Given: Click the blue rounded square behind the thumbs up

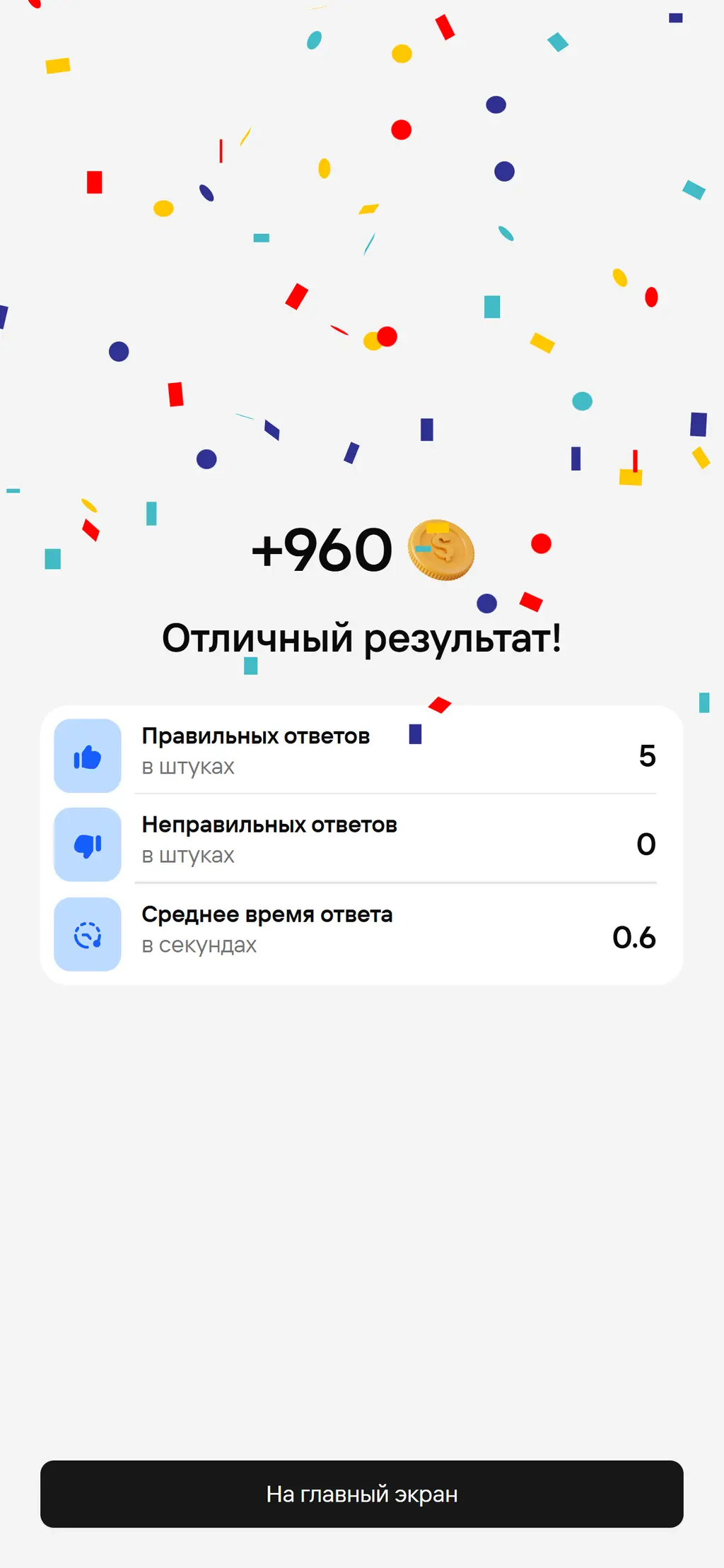Looking at the screenshot, I should point(87,756).
